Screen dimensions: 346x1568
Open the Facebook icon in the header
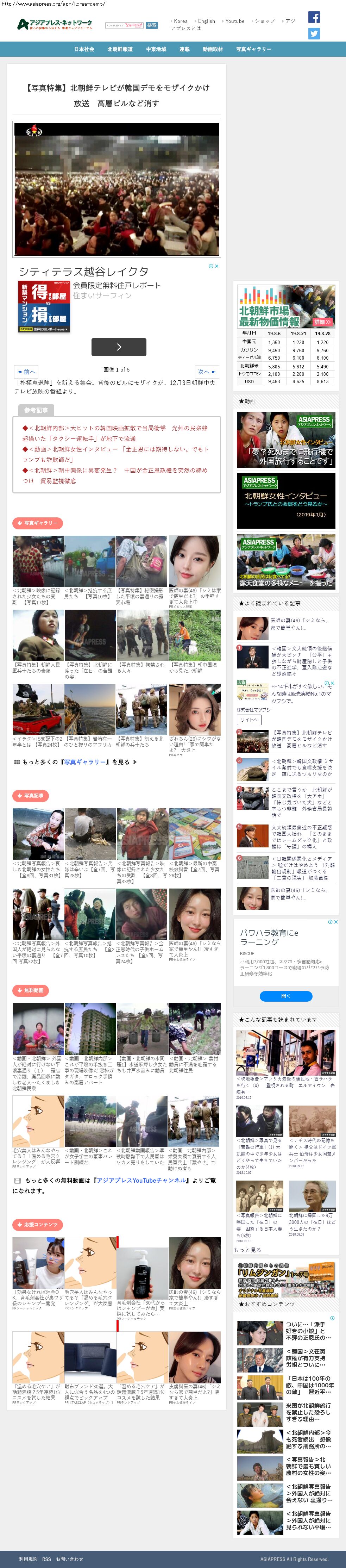coord(314,17)
